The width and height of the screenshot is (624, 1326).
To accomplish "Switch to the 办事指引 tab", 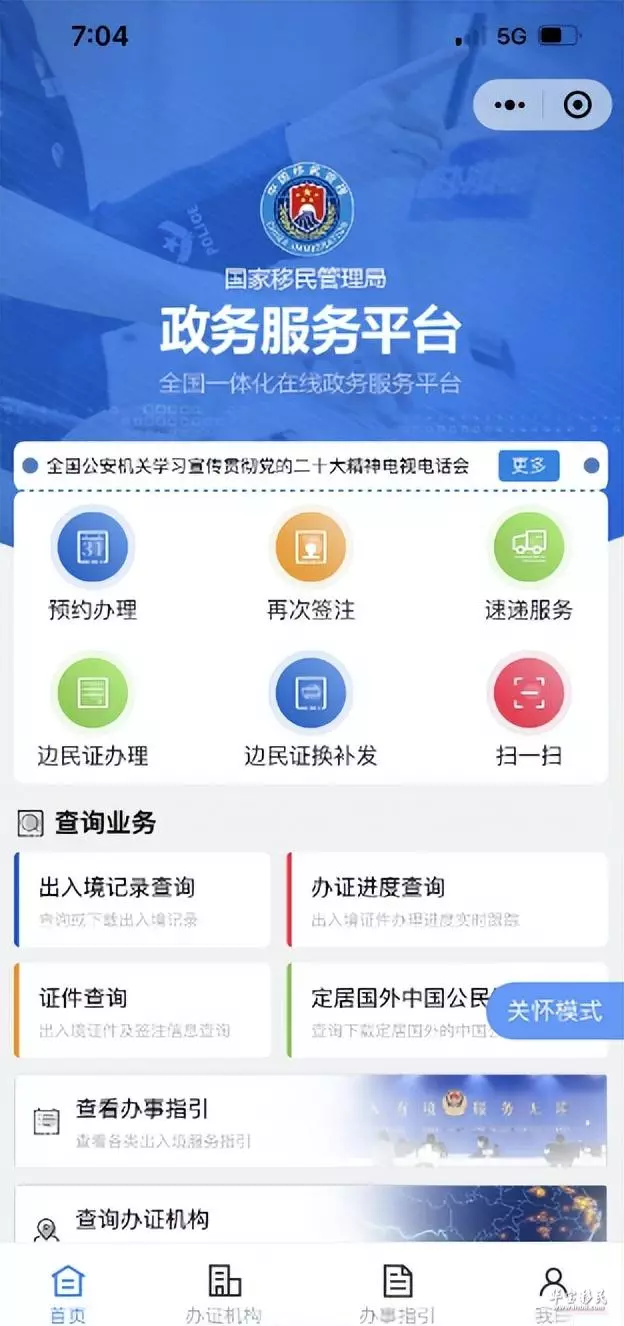I will [398, 1293].
